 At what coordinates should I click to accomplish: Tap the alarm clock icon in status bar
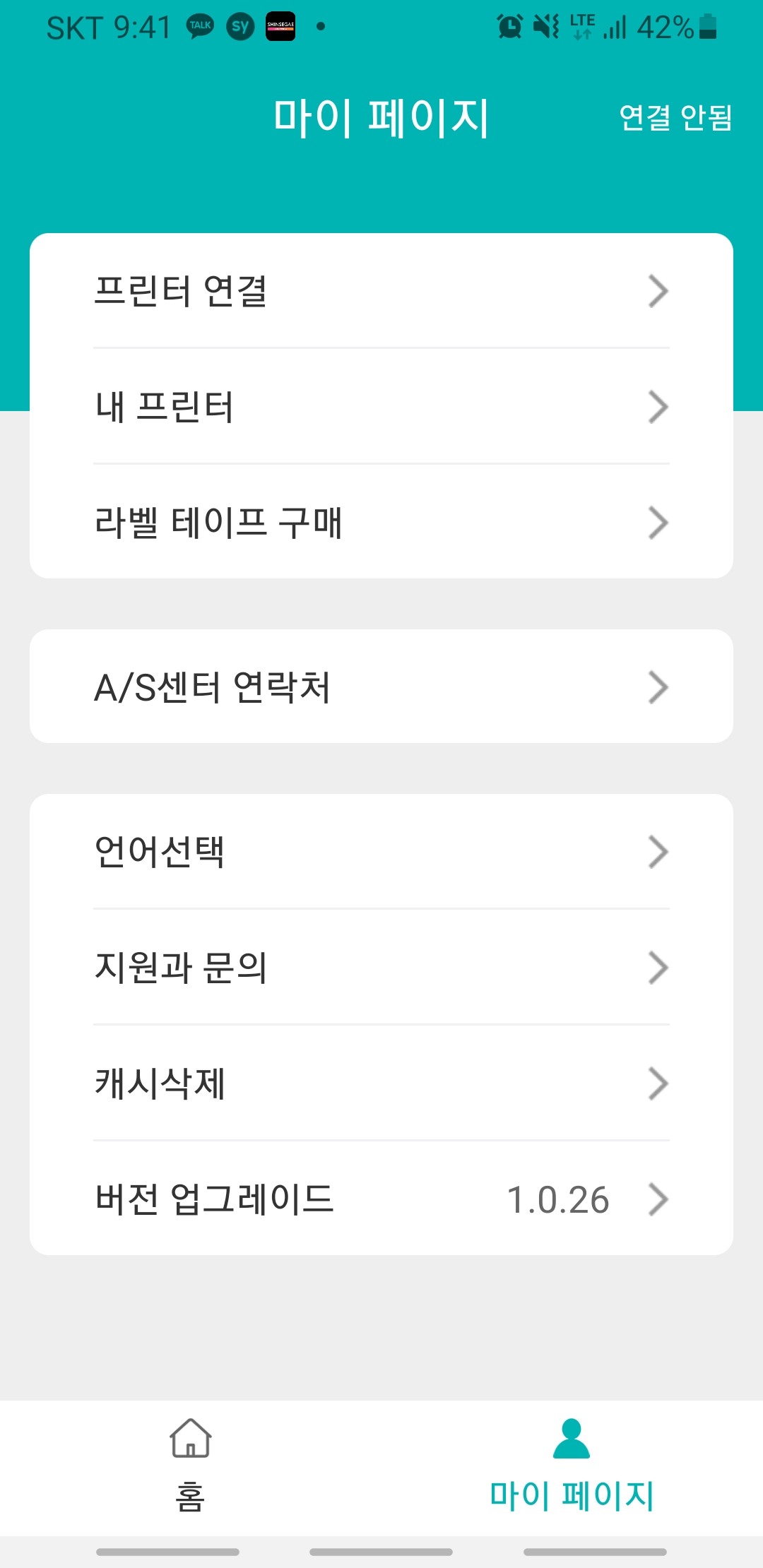(x=510, y=27)
